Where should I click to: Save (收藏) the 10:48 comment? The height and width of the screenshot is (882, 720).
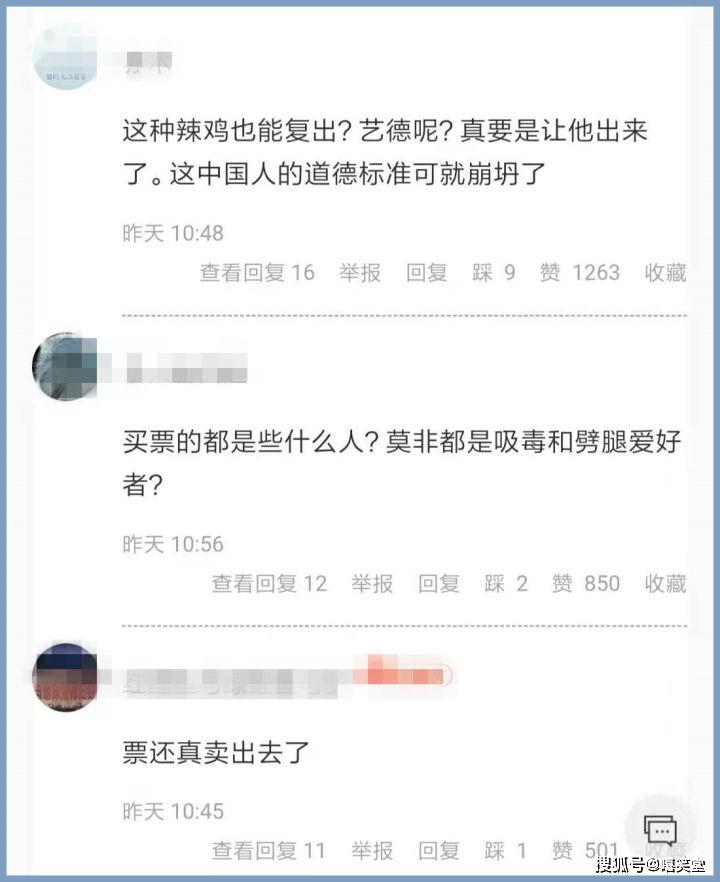tap(665, 273)
